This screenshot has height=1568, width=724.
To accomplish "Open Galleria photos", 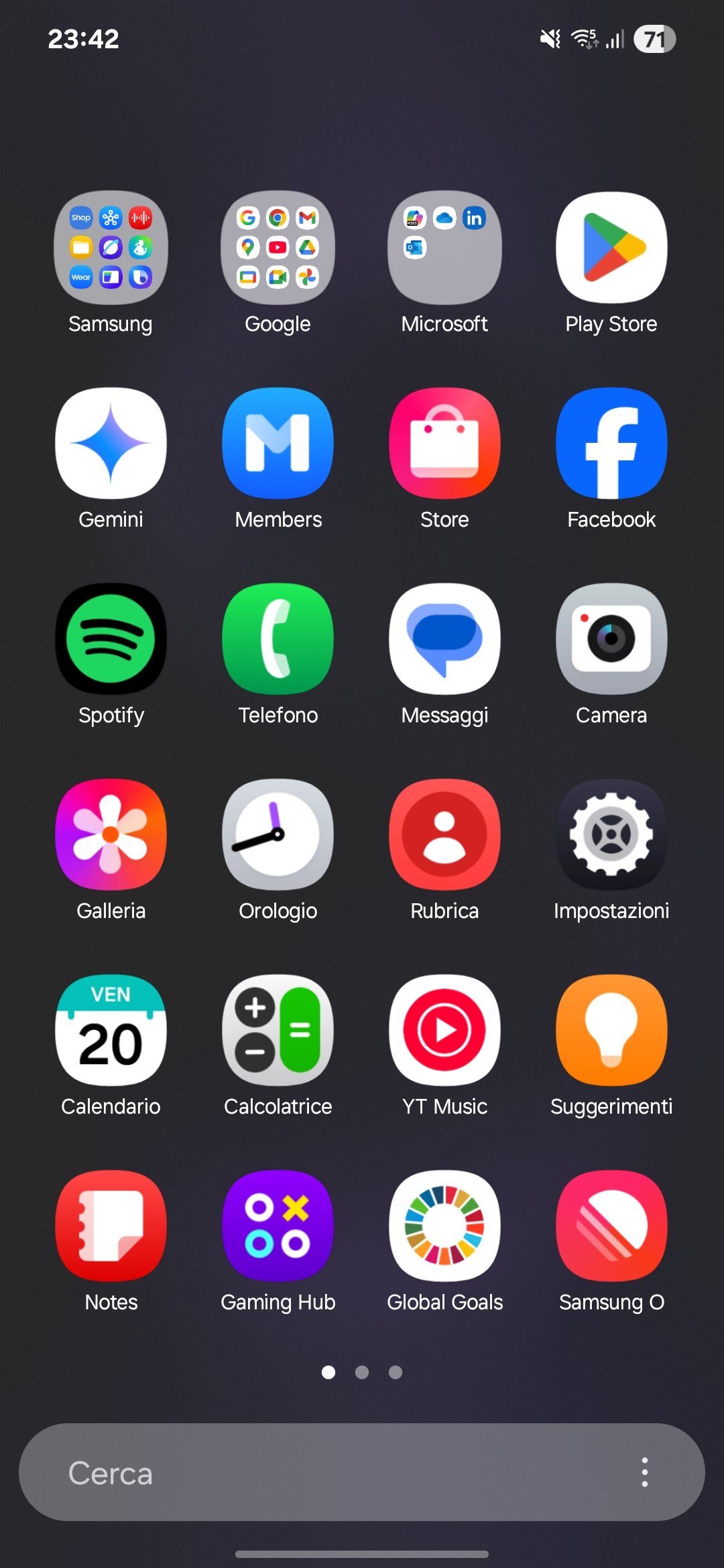I will pyautogui.click(x=111, y=835).
